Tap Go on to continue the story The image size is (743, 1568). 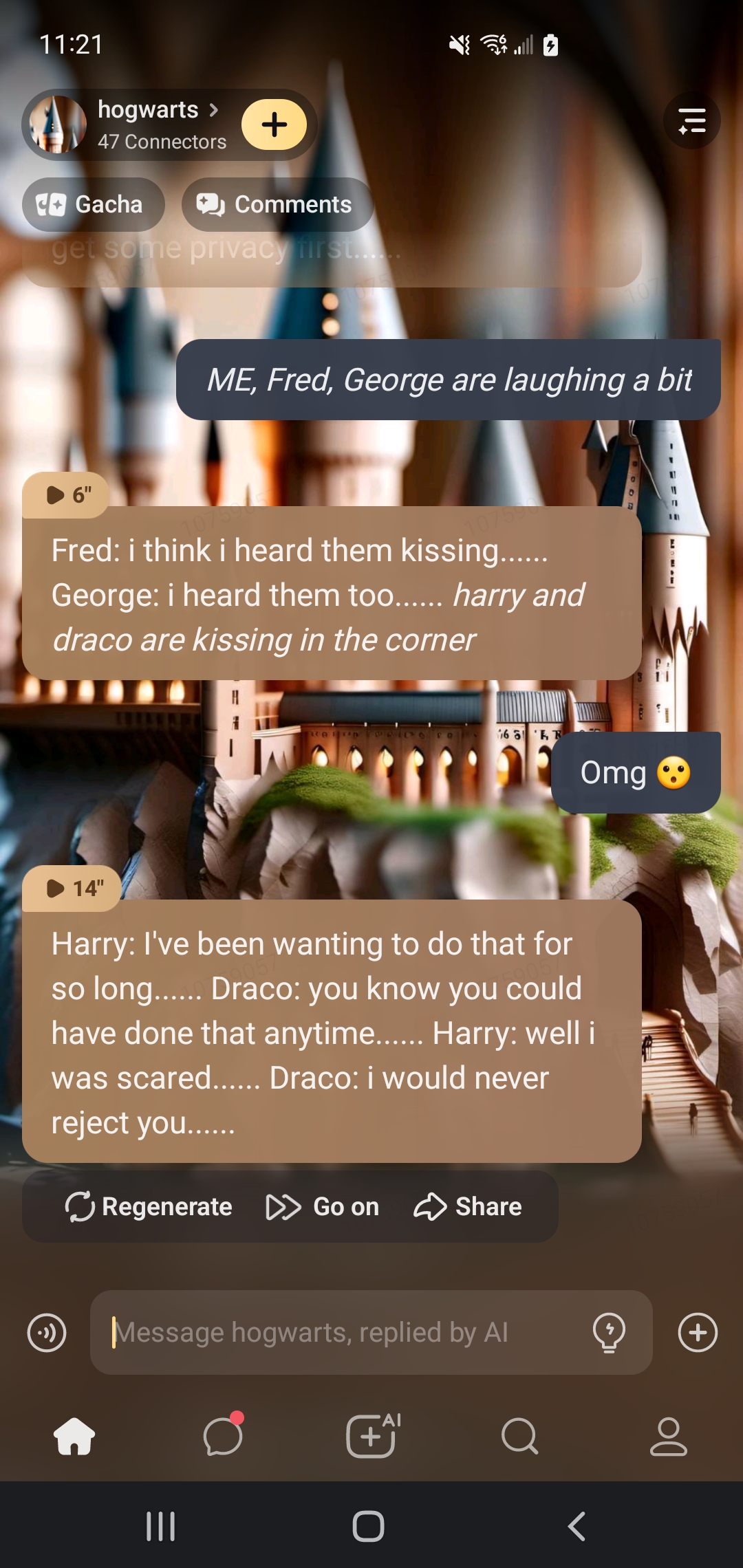(323, 1206)
